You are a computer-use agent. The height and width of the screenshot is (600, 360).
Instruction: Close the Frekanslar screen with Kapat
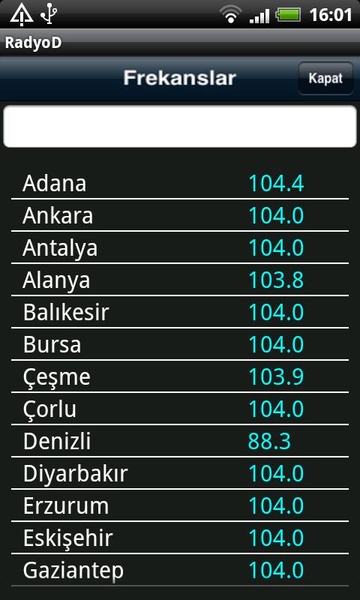(325, 78)
